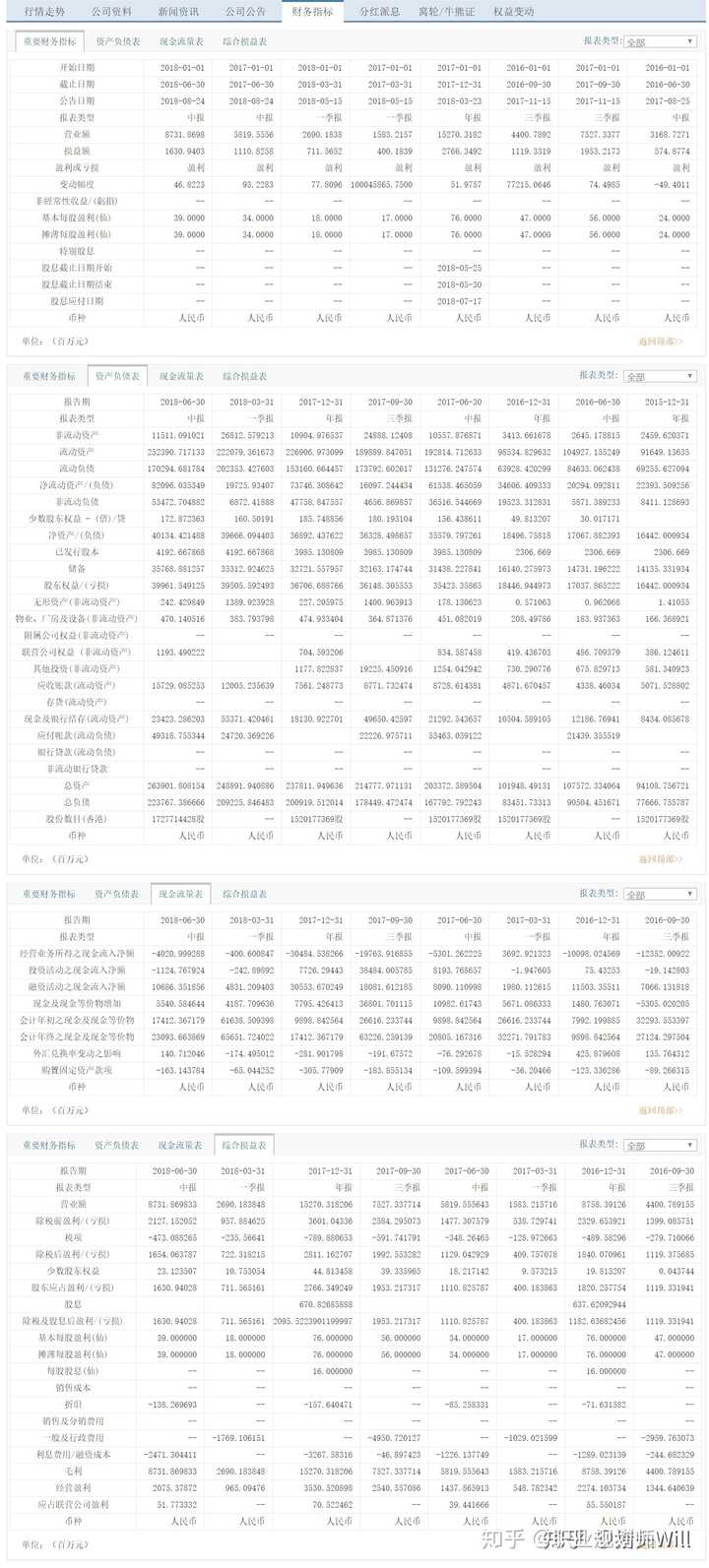This screenshot has height=1568, width=709.
Task: Switch to the 行情走势 tab
Action: tap(44, 11)
